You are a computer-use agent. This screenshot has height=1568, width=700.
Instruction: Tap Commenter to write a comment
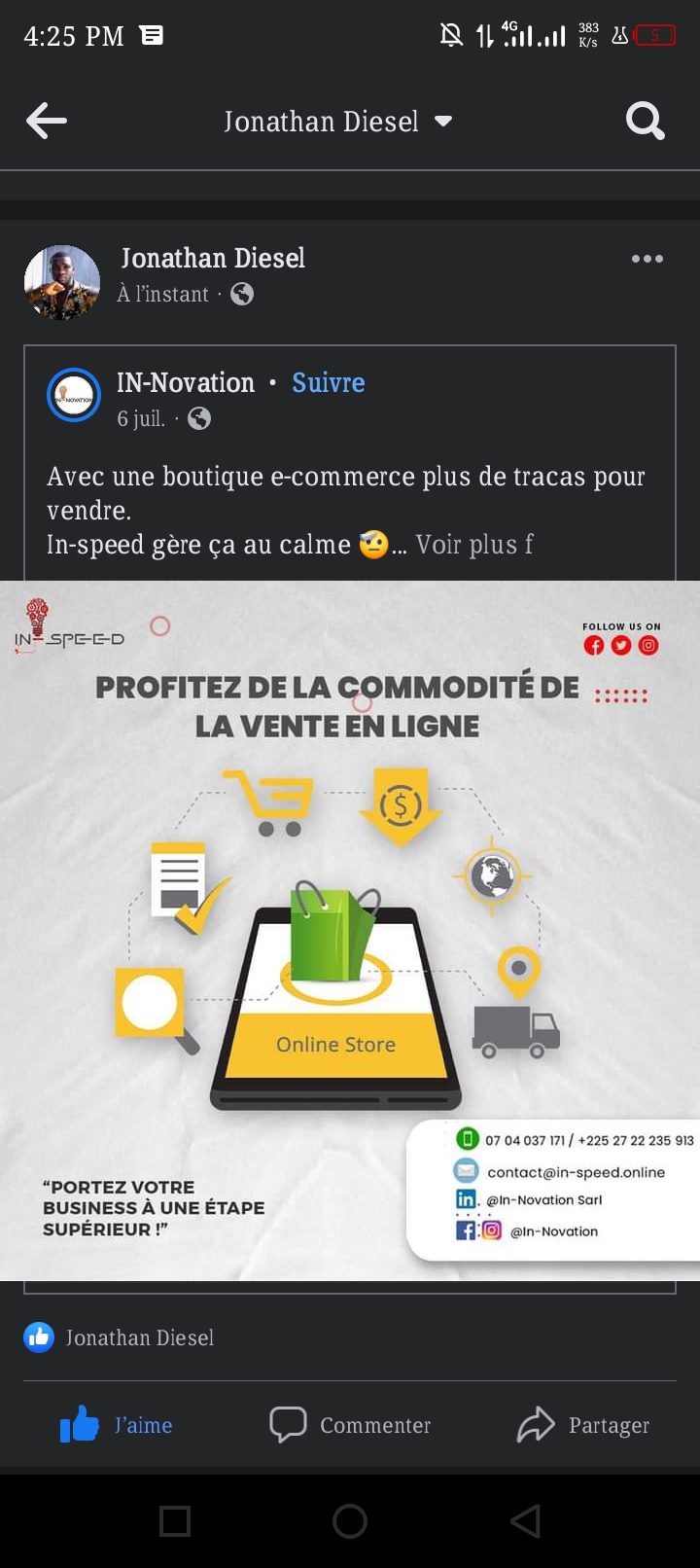350,1425
